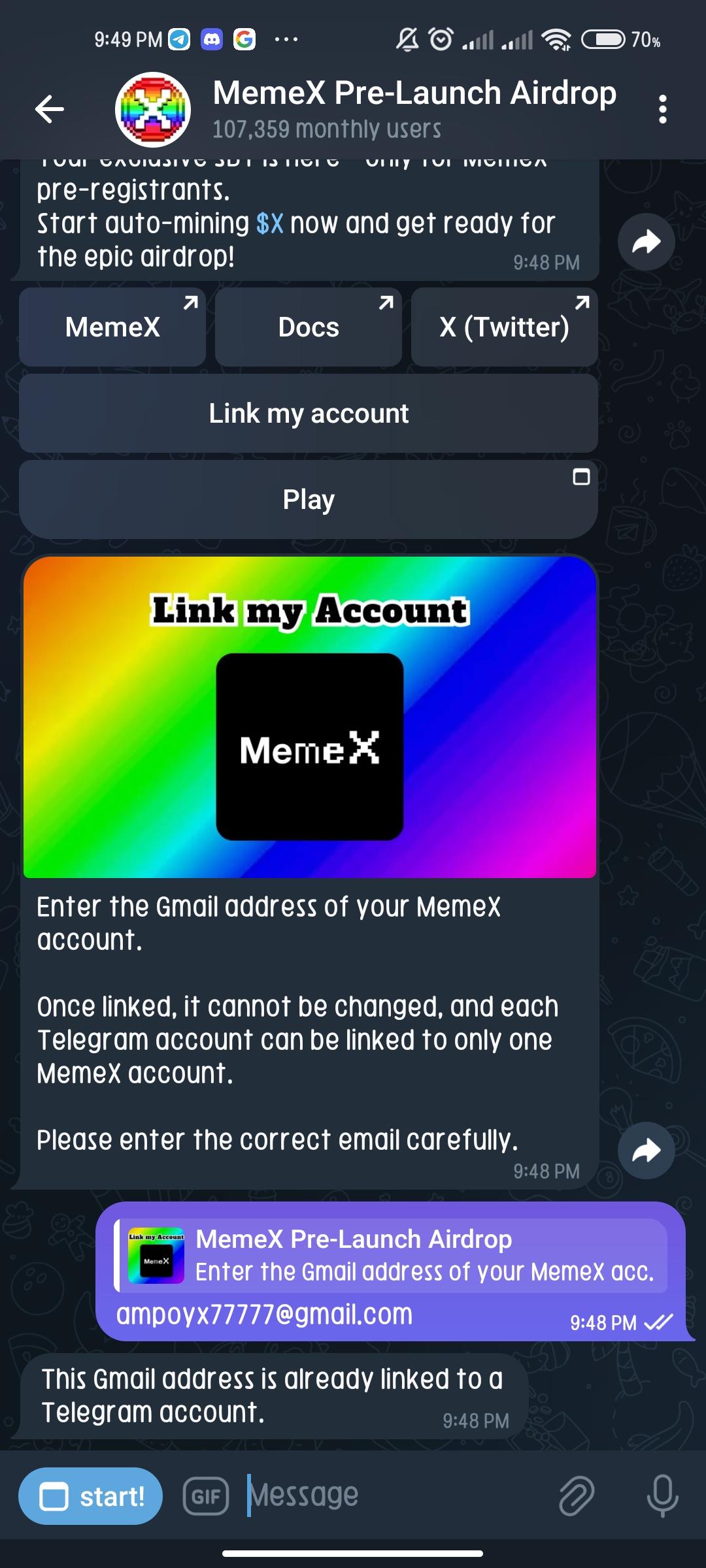Tap the start! bot menu button
Viewport: 706px width, 1568px height.
(91, 1496)
